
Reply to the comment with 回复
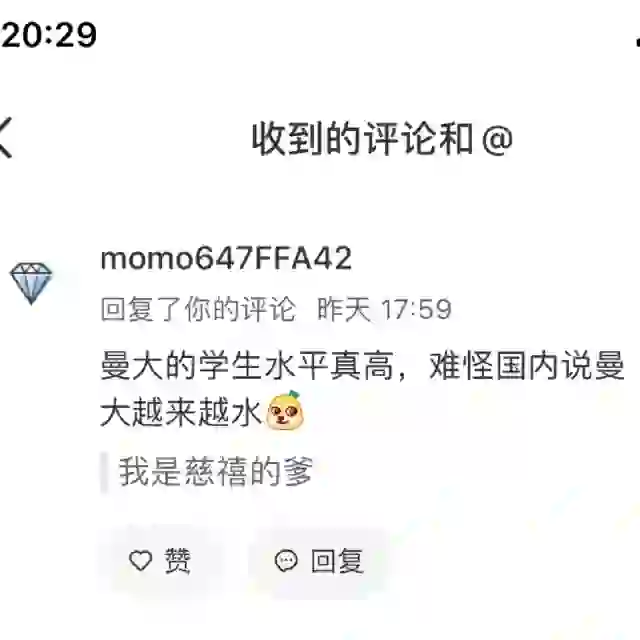click(319, 561)
